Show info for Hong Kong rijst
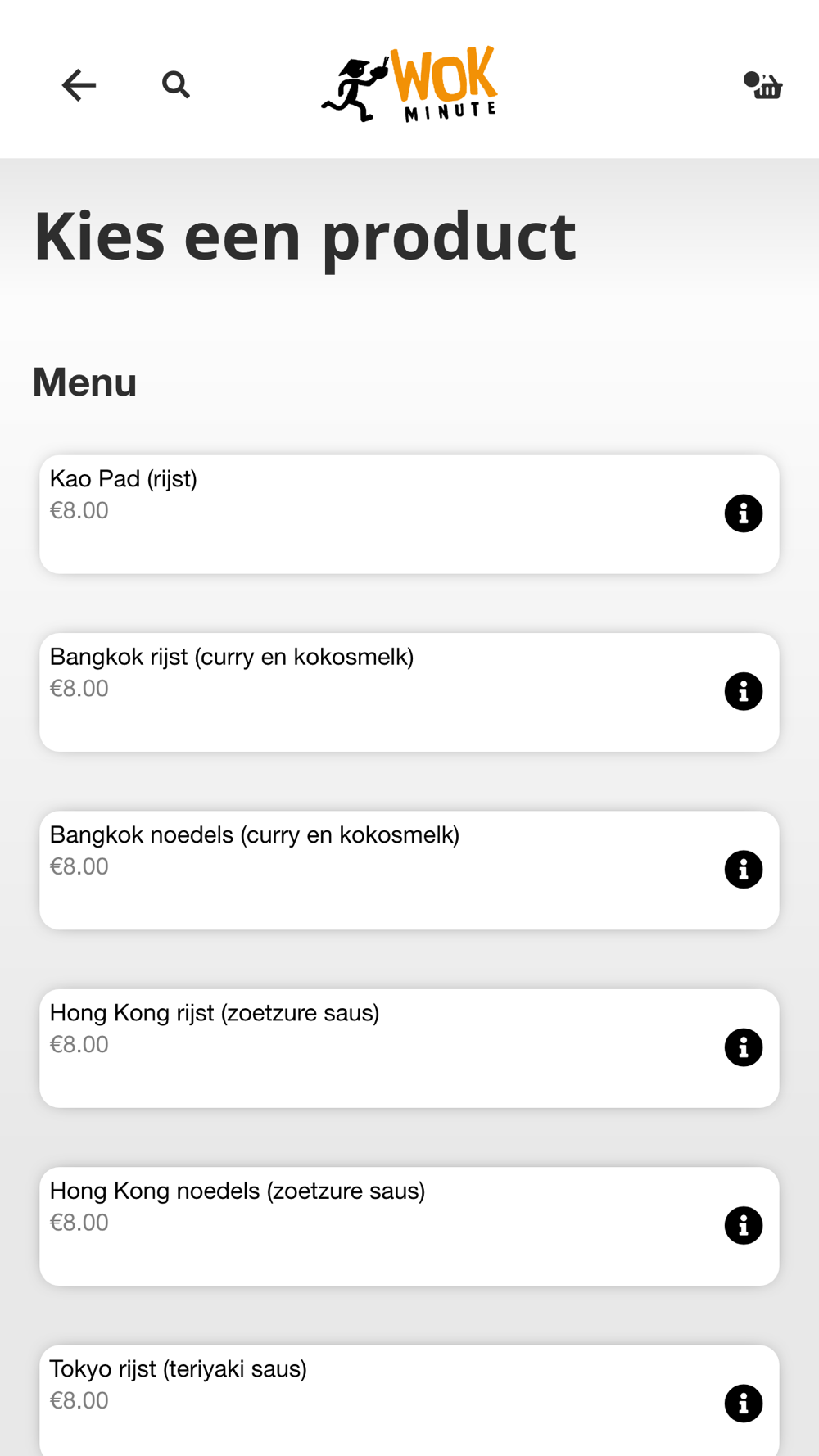This screenshot has width=819, height=1456. click(744, 1047)
